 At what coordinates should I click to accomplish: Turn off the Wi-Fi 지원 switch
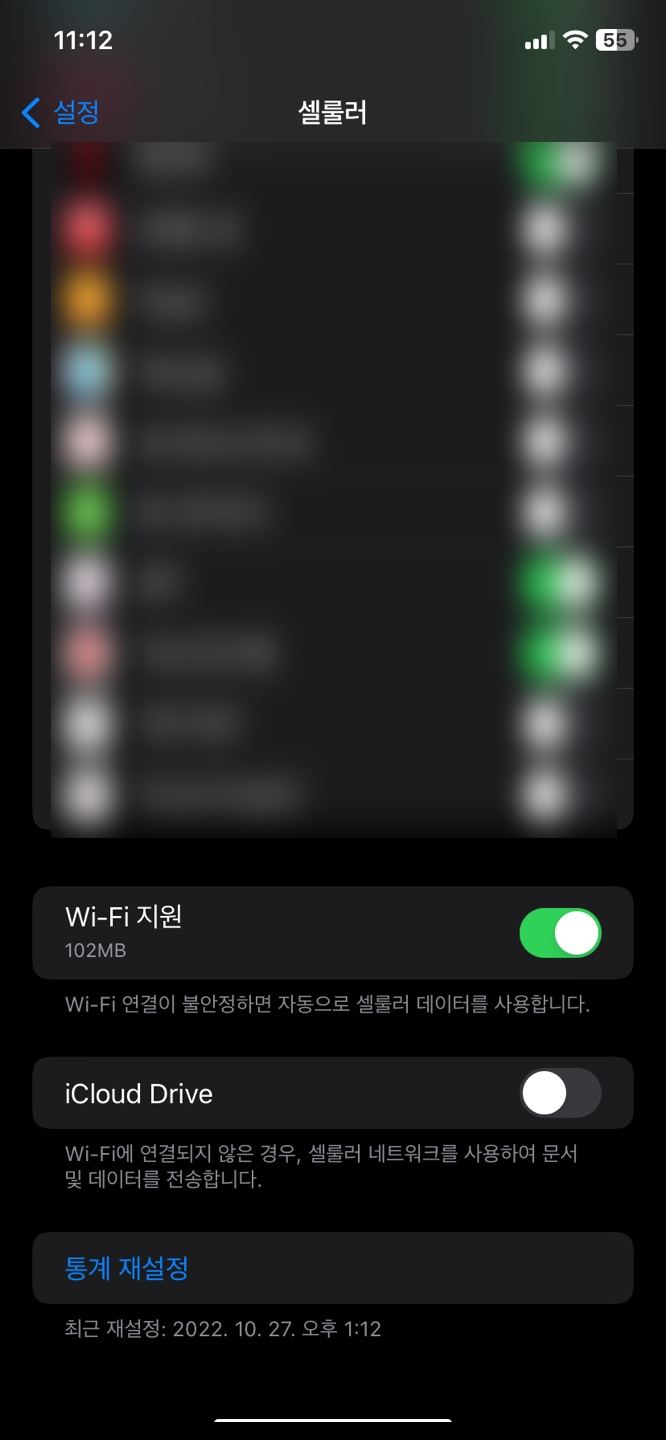tap(560, 933)
